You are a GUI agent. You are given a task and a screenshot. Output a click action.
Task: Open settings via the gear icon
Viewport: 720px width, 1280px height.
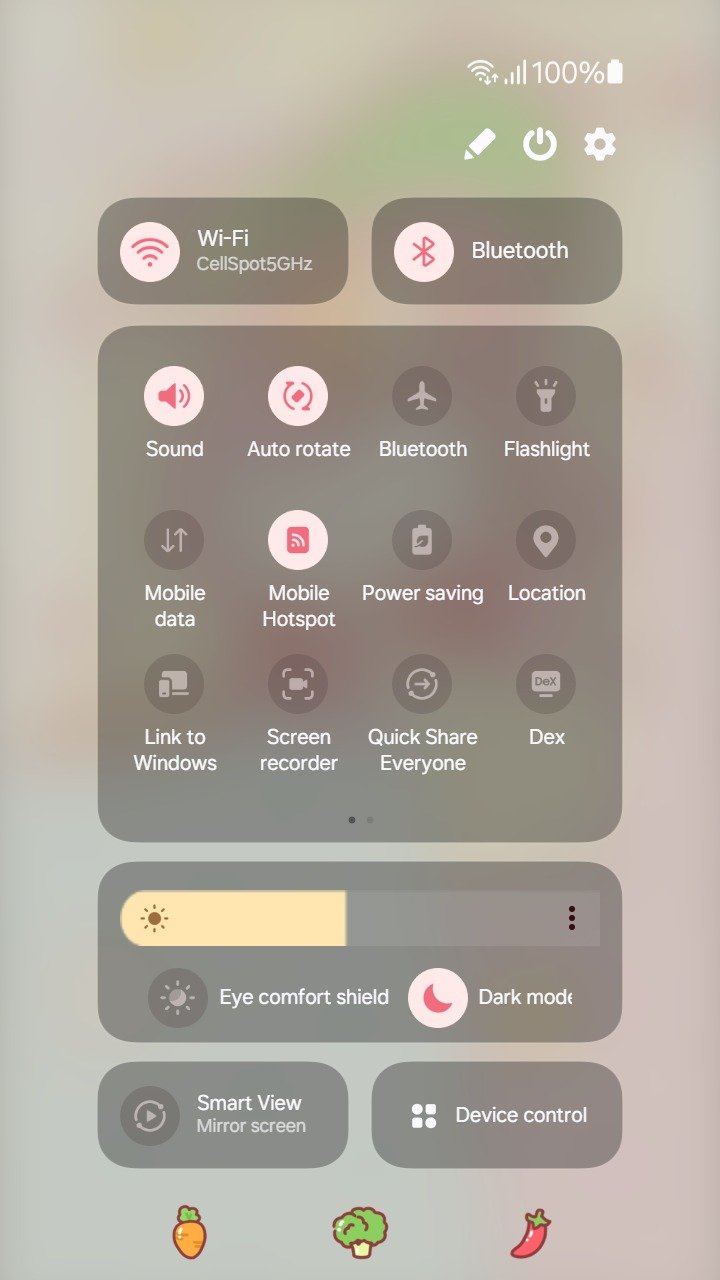coord(600,145)
